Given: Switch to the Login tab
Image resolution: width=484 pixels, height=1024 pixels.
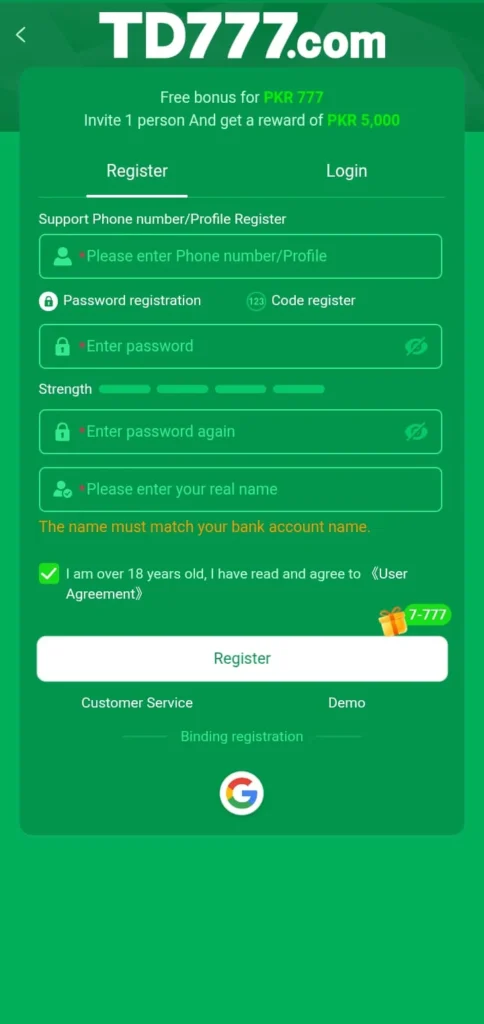Looking at the screenshot, I should point(346,171).
